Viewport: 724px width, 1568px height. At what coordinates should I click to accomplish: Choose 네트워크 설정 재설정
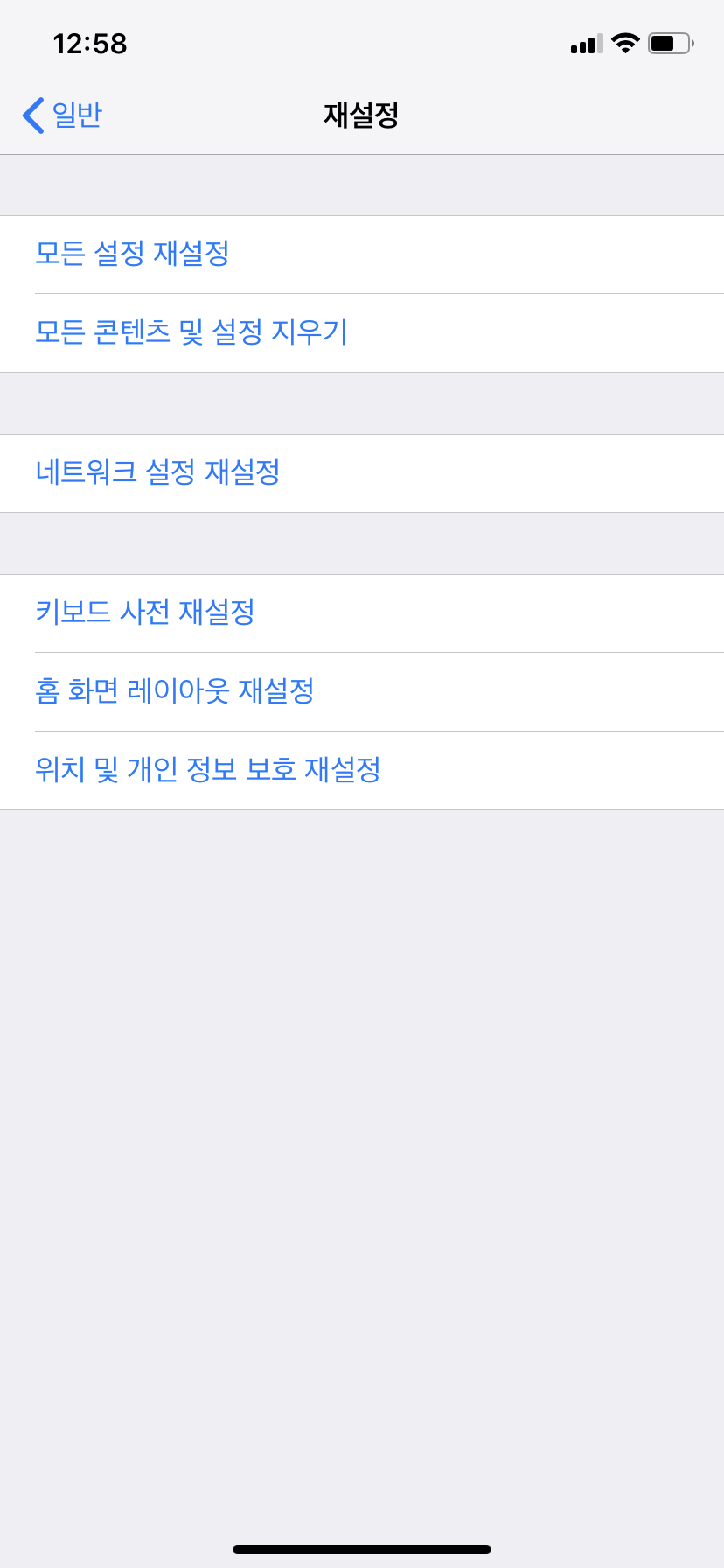click(x=158, y=472)
